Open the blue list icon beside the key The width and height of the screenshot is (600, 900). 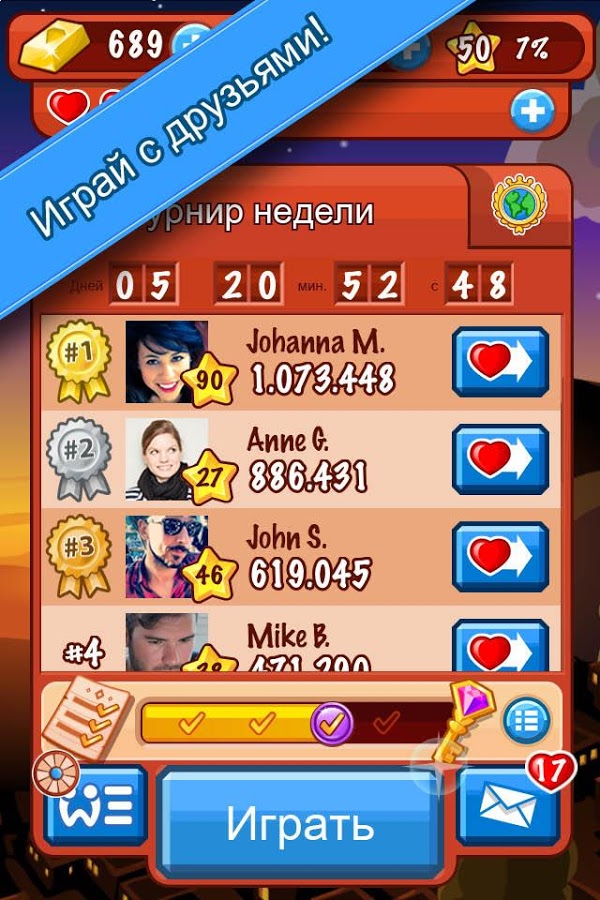(526, 719)
